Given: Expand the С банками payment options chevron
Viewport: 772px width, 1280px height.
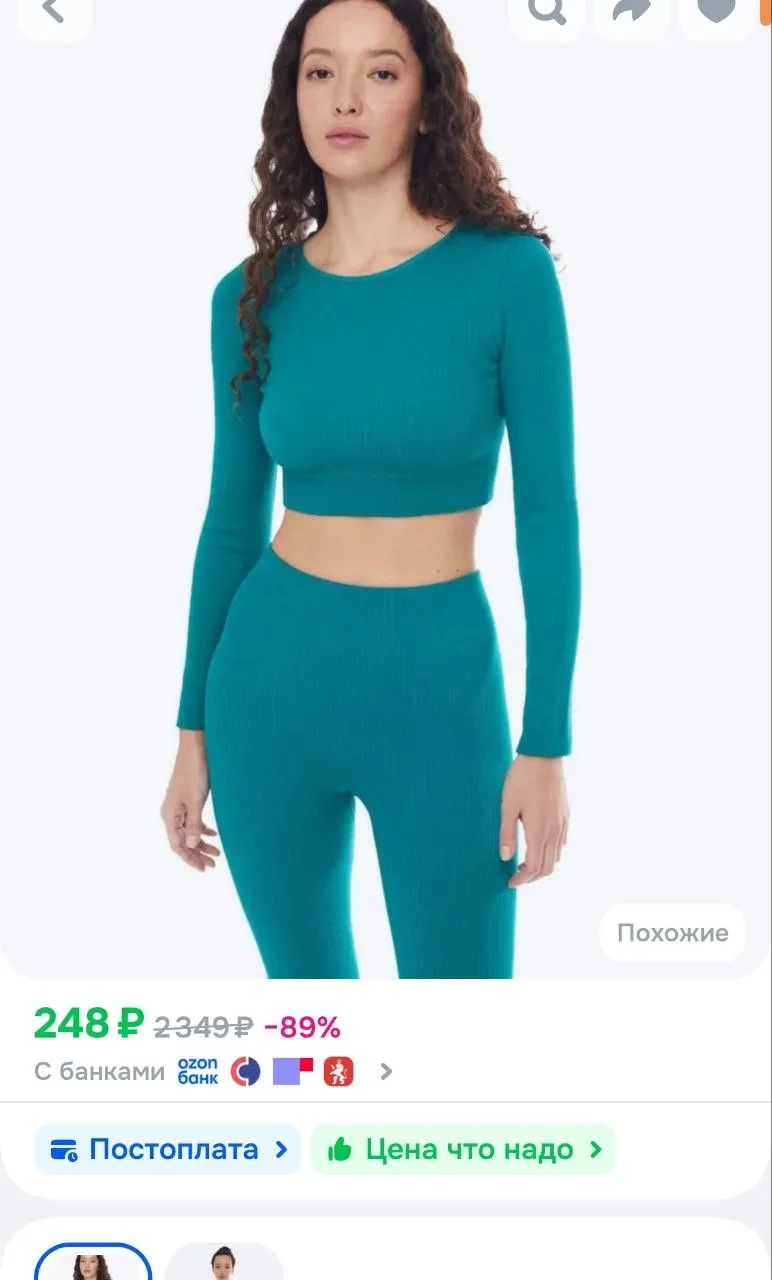Looking at the screenshot, I should [386, 1072].
